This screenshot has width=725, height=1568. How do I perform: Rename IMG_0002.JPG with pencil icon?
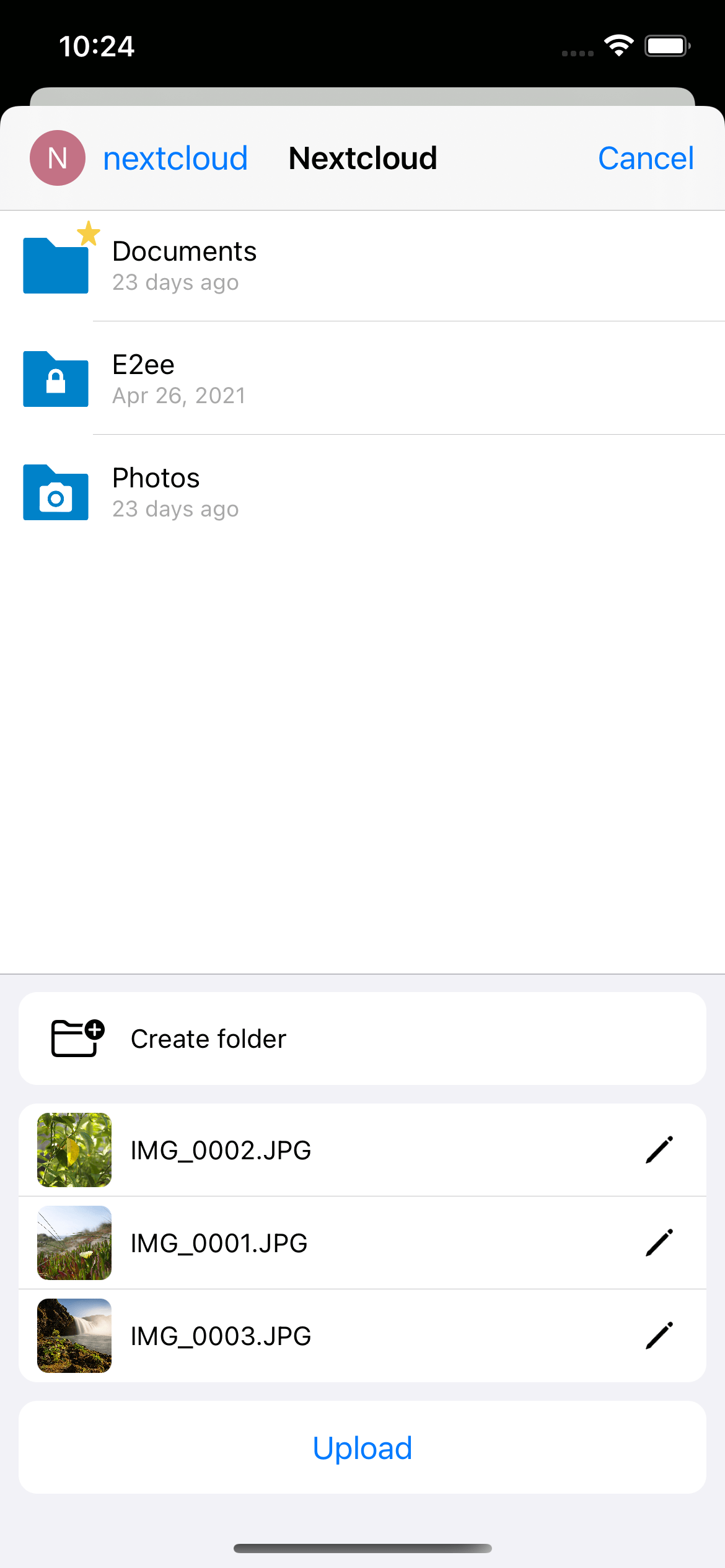(659, 1150)
